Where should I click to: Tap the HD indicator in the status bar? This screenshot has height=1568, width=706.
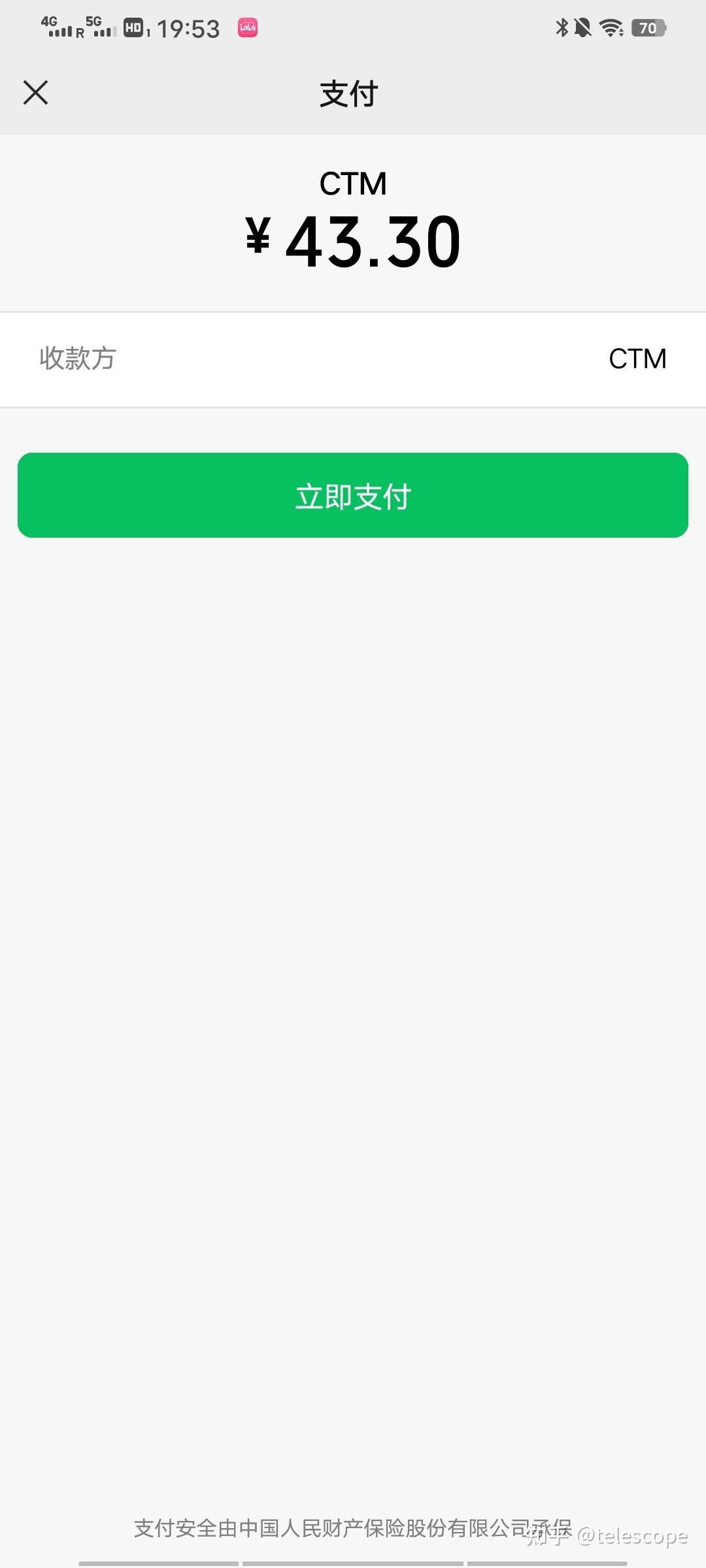tap(134, 28)
